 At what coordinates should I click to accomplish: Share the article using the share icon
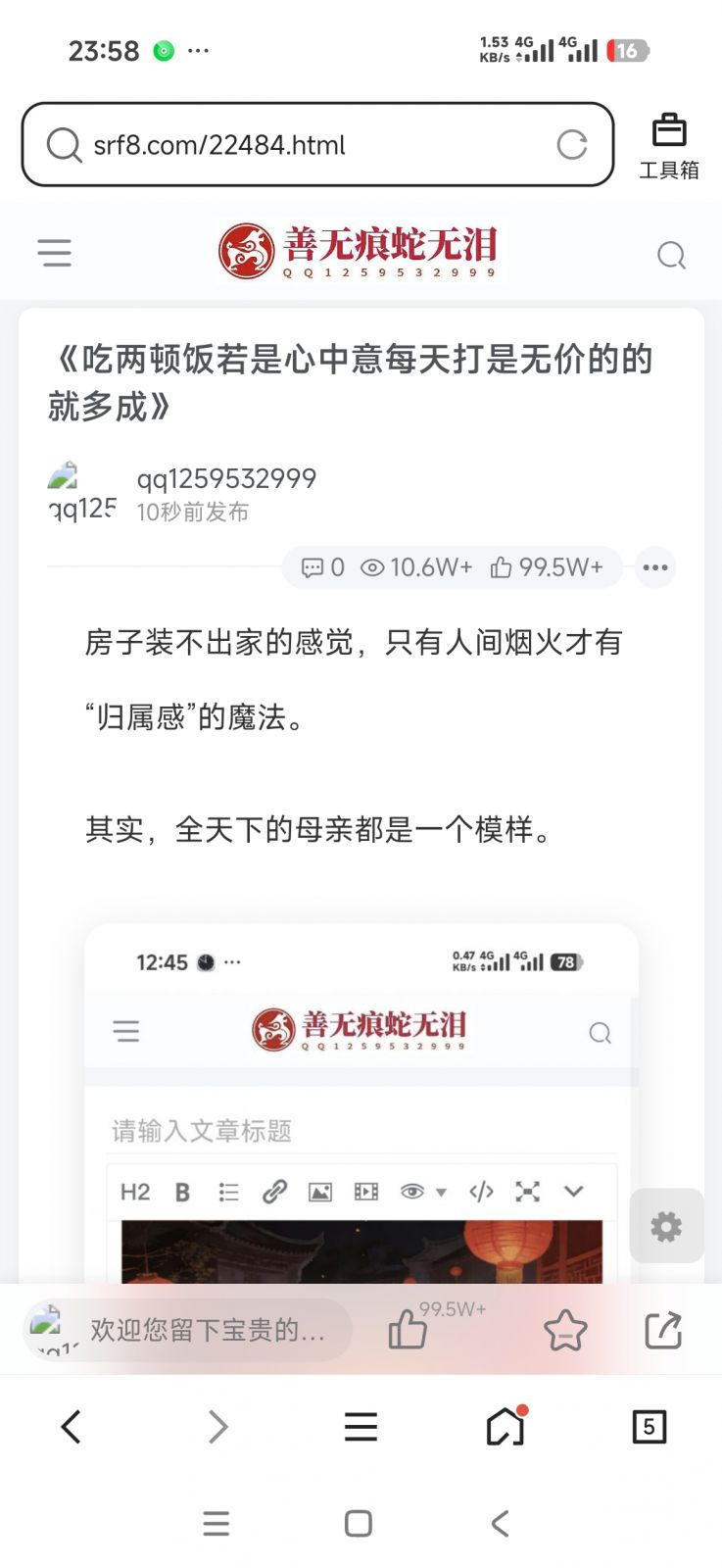(x=663, y=1331)
